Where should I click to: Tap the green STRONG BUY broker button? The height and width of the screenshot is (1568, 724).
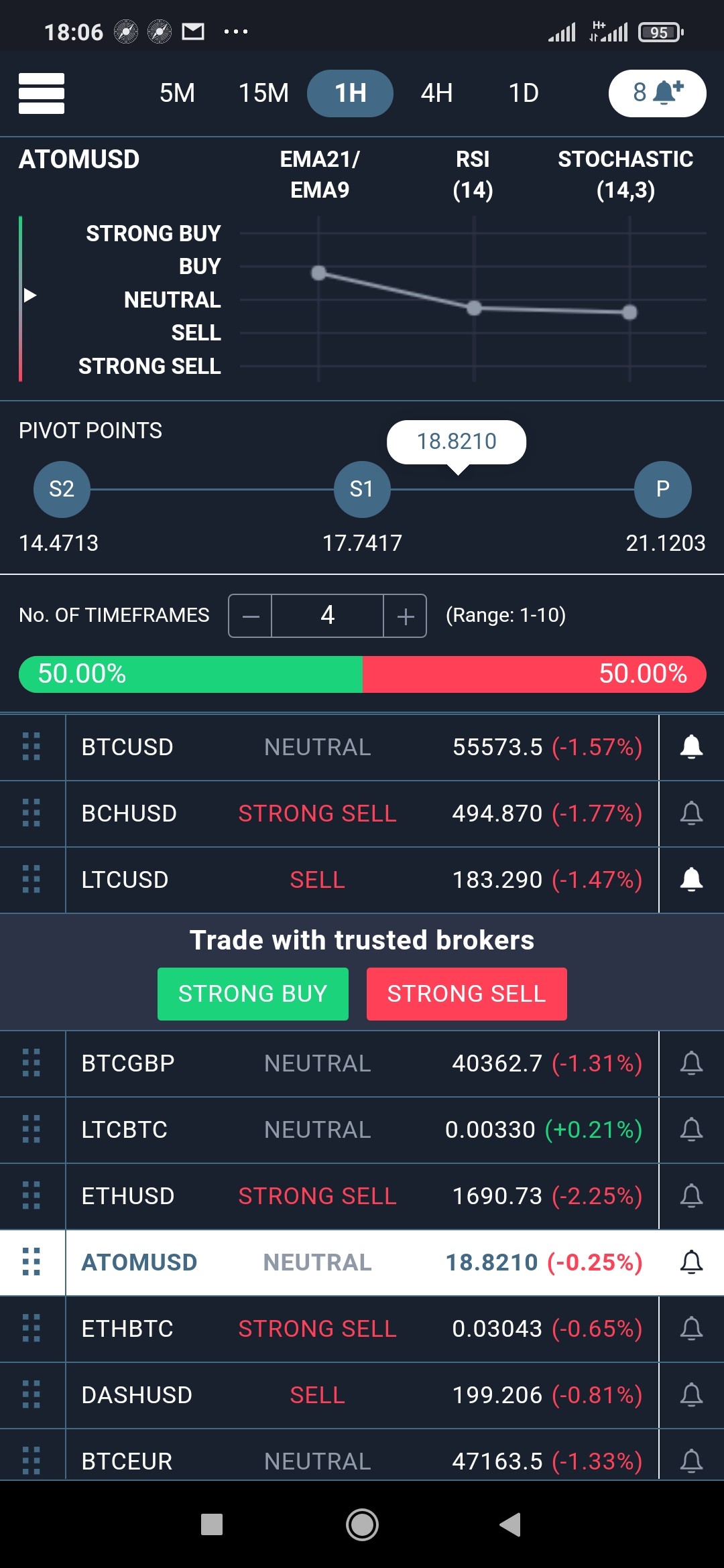coord(253,994)
